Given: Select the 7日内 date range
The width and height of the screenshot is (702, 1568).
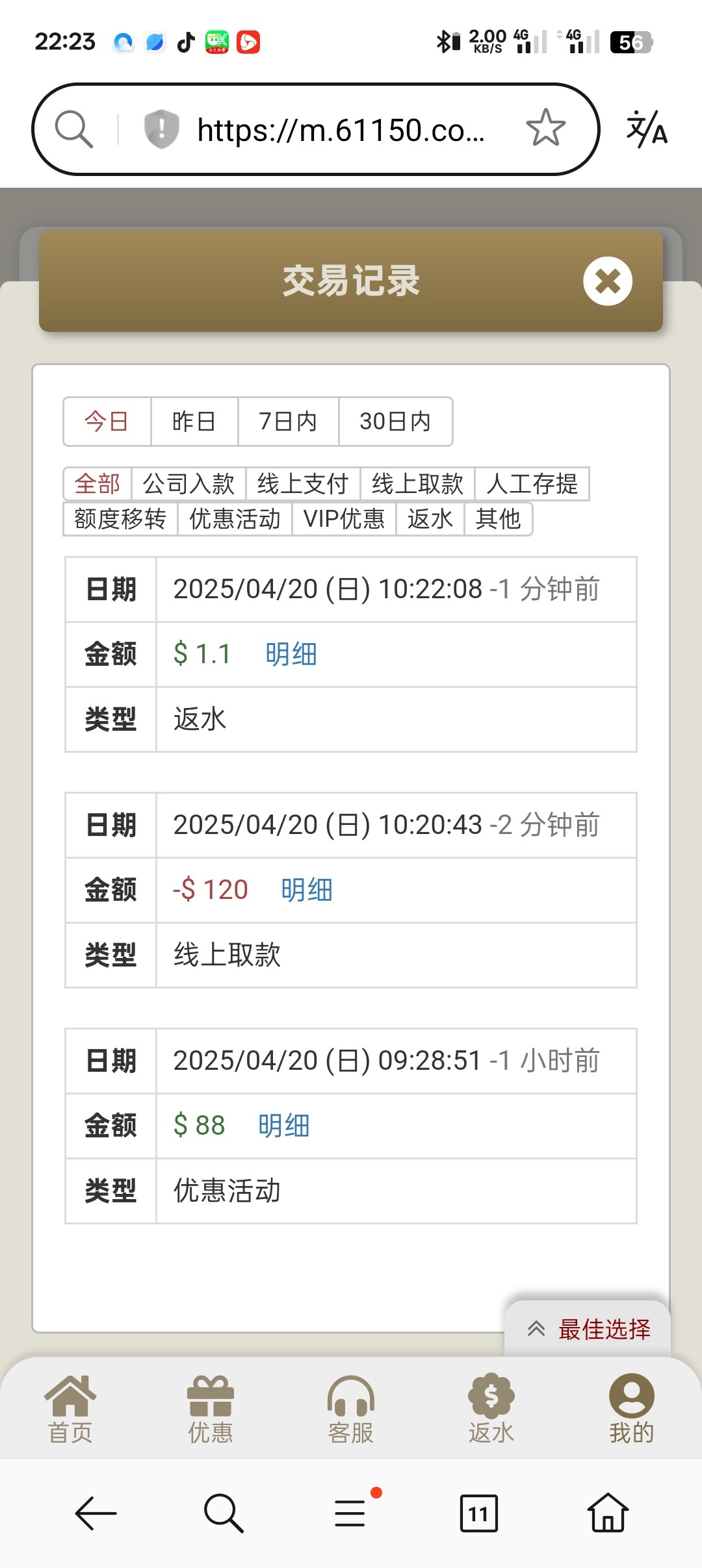Looking at the screenshot, I should 288,422.
